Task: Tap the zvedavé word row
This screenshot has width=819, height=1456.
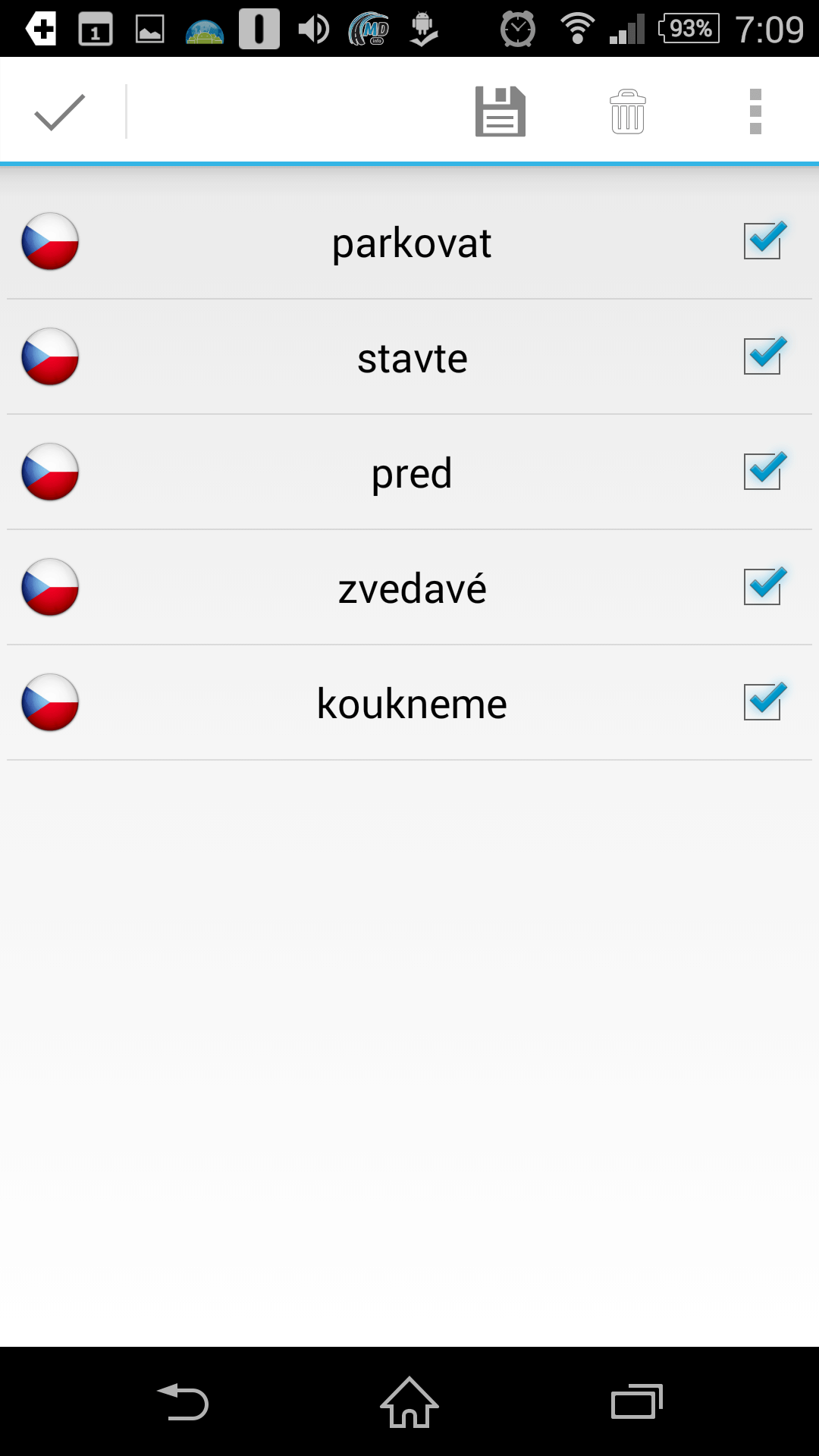Action: tap(409, 588)
